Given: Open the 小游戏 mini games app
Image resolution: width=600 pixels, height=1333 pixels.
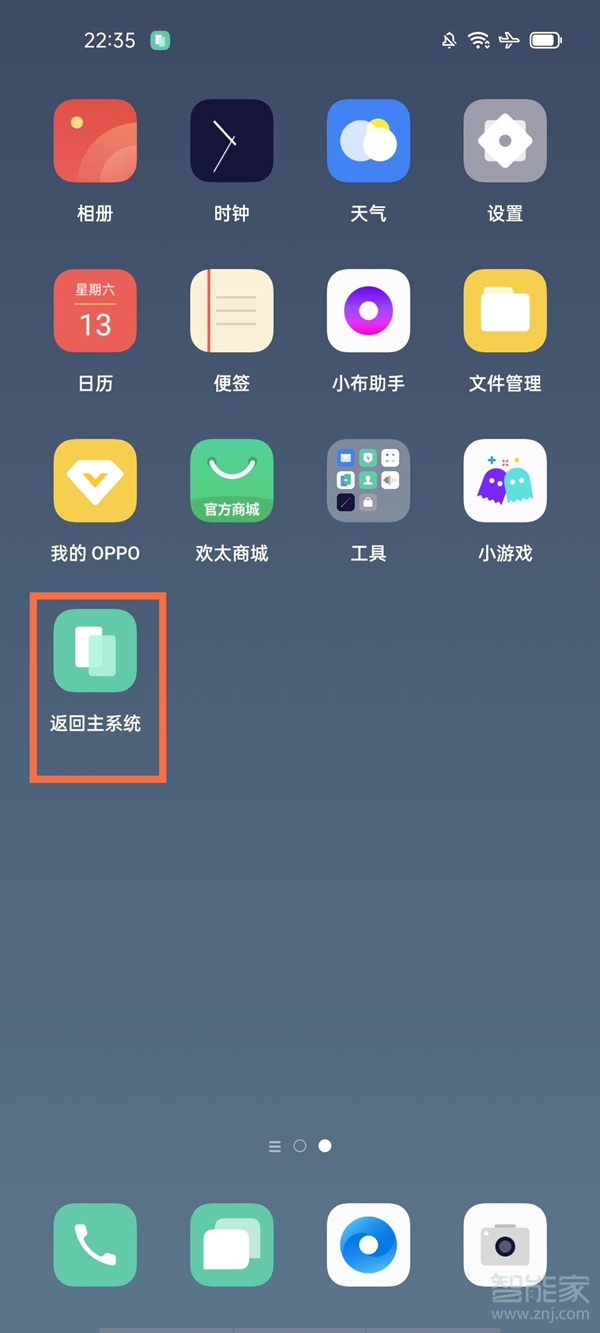Looking at the screenshot, I should 505,480.
